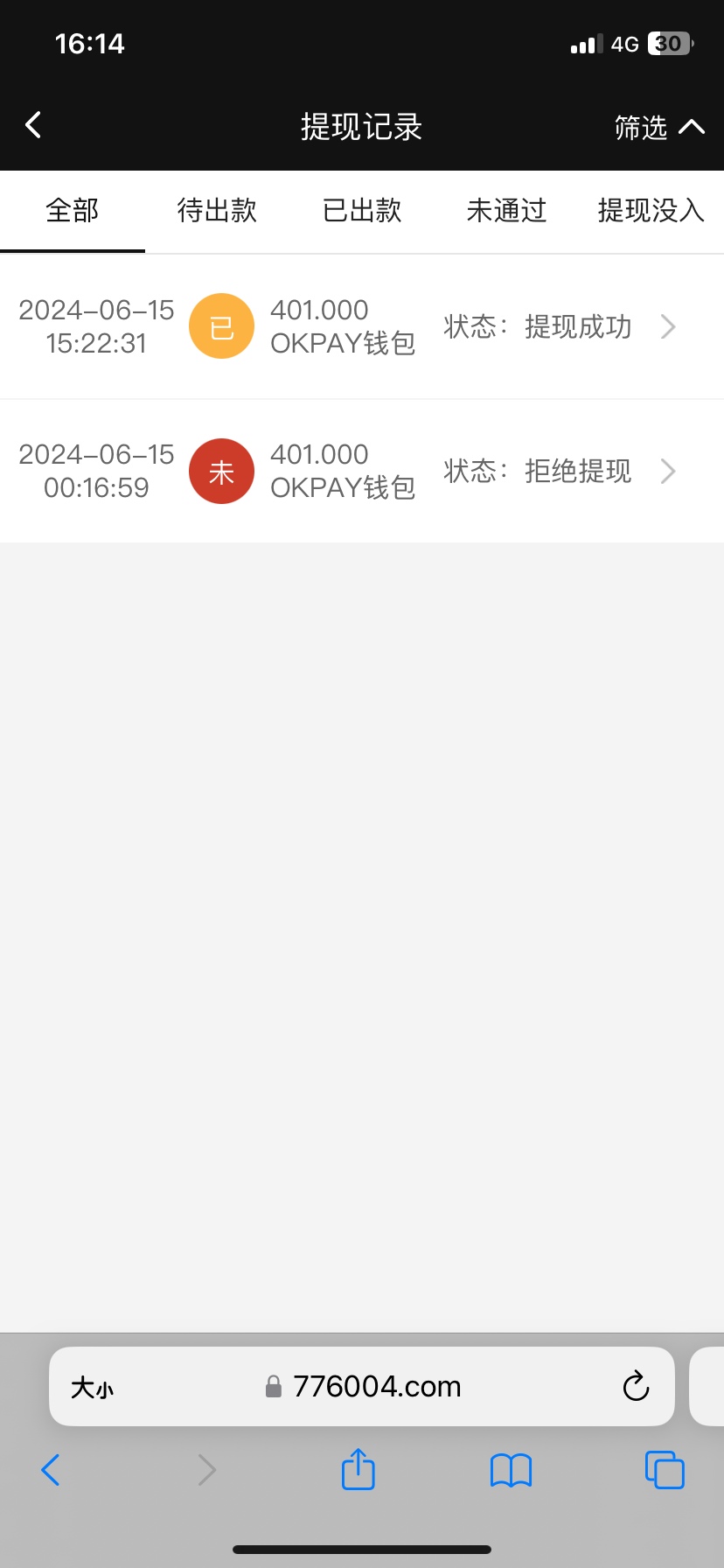Switch to the 待出款 tab

pyautogui.click(x=217, y=211)
